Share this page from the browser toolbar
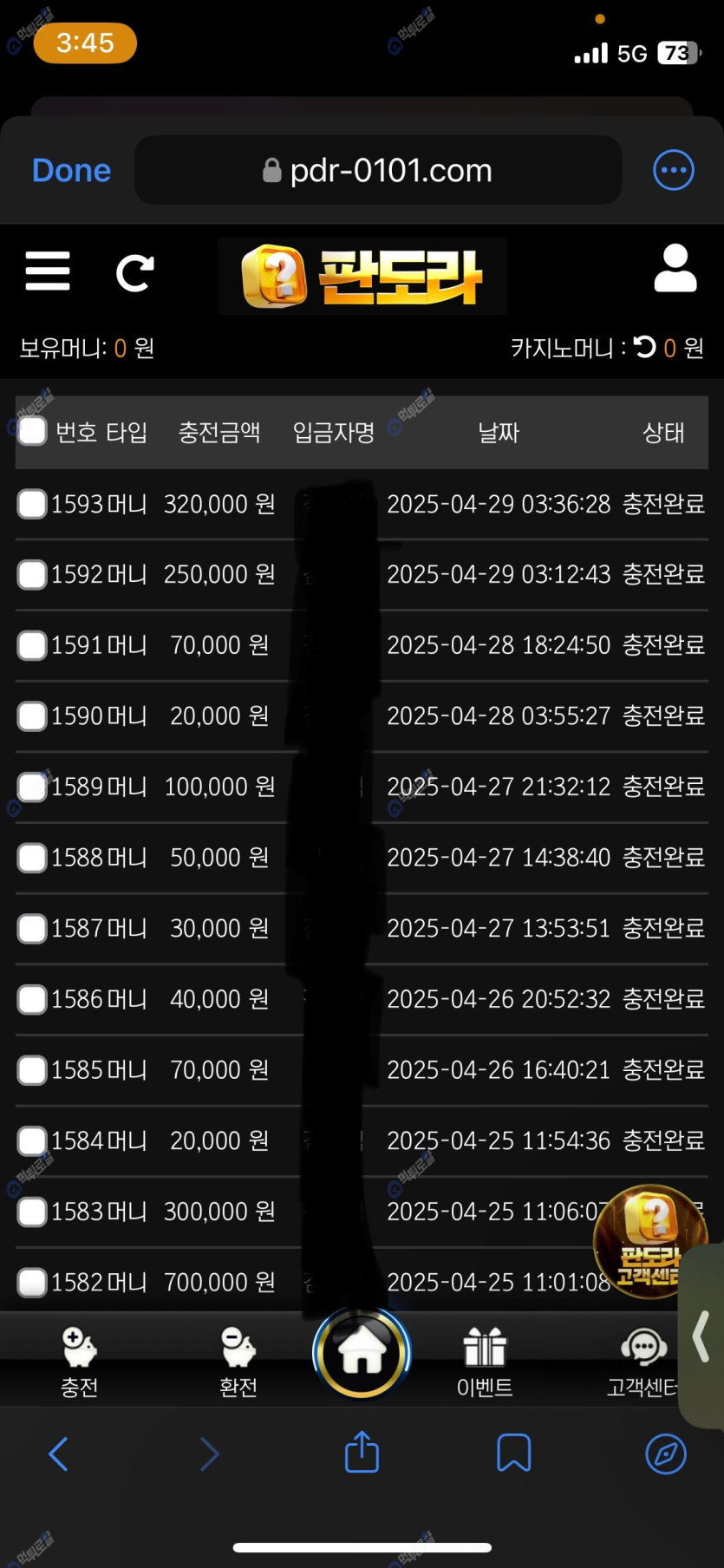This screenshot has height=1568, width=724. point(362,1453)
